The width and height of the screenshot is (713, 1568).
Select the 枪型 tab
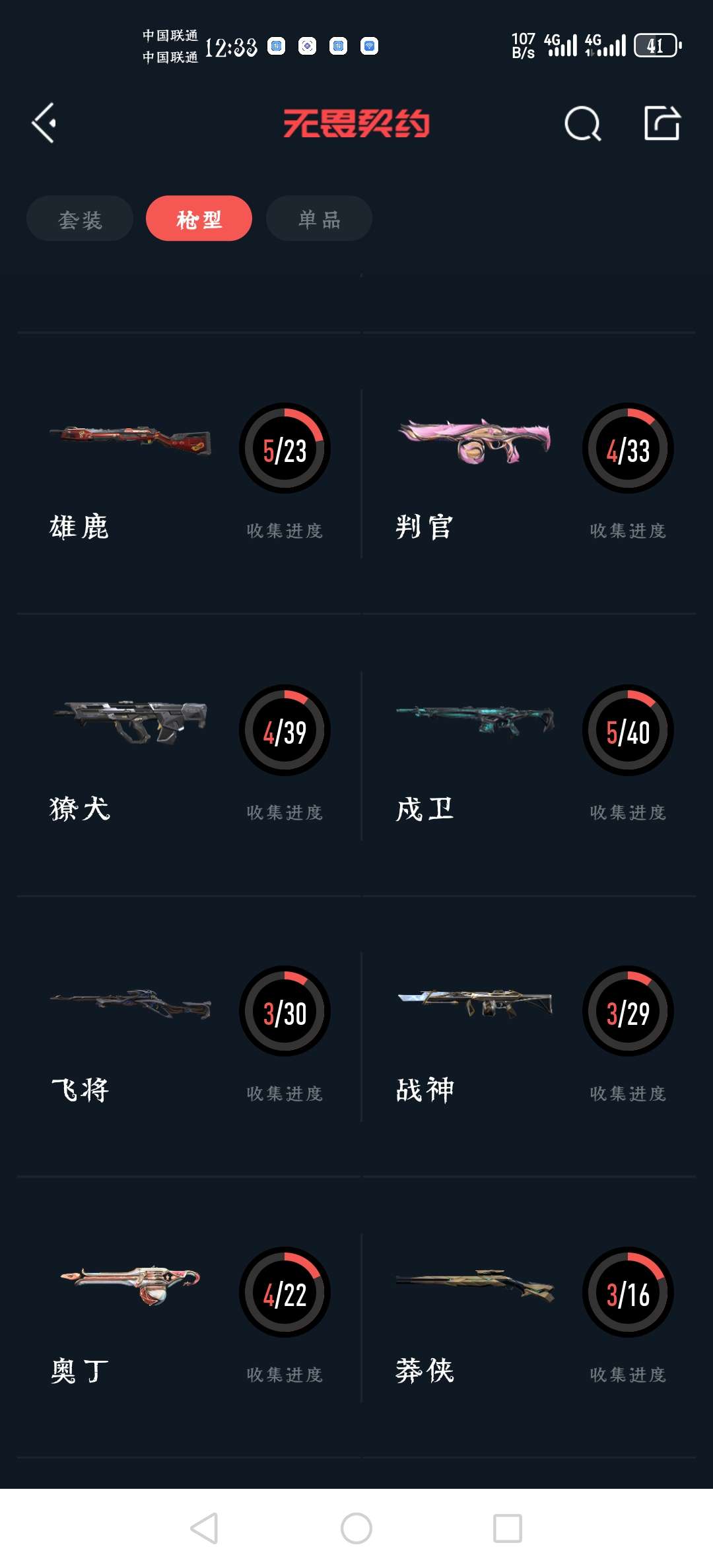coord(199,219)
